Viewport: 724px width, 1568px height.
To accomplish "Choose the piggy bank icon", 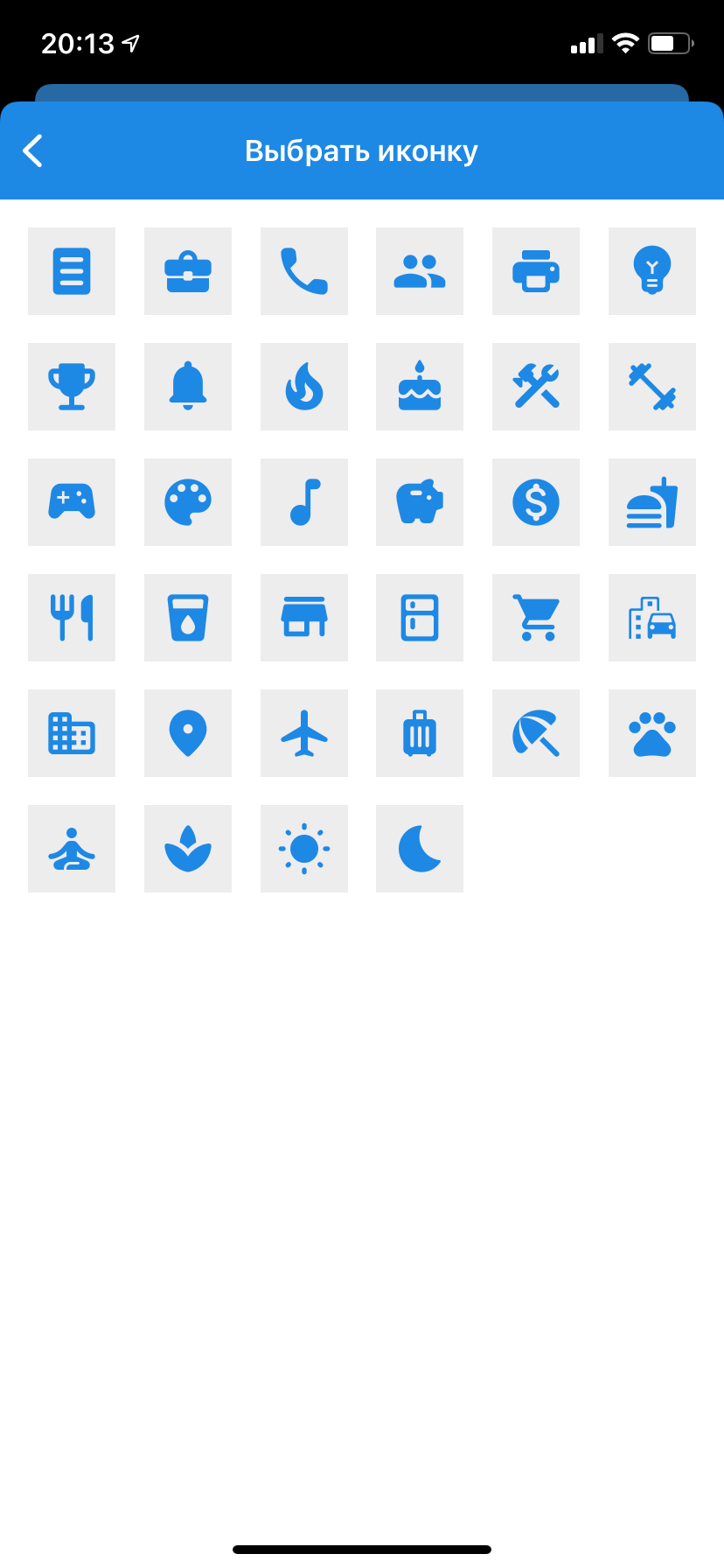I will click(x=420, y=502).
